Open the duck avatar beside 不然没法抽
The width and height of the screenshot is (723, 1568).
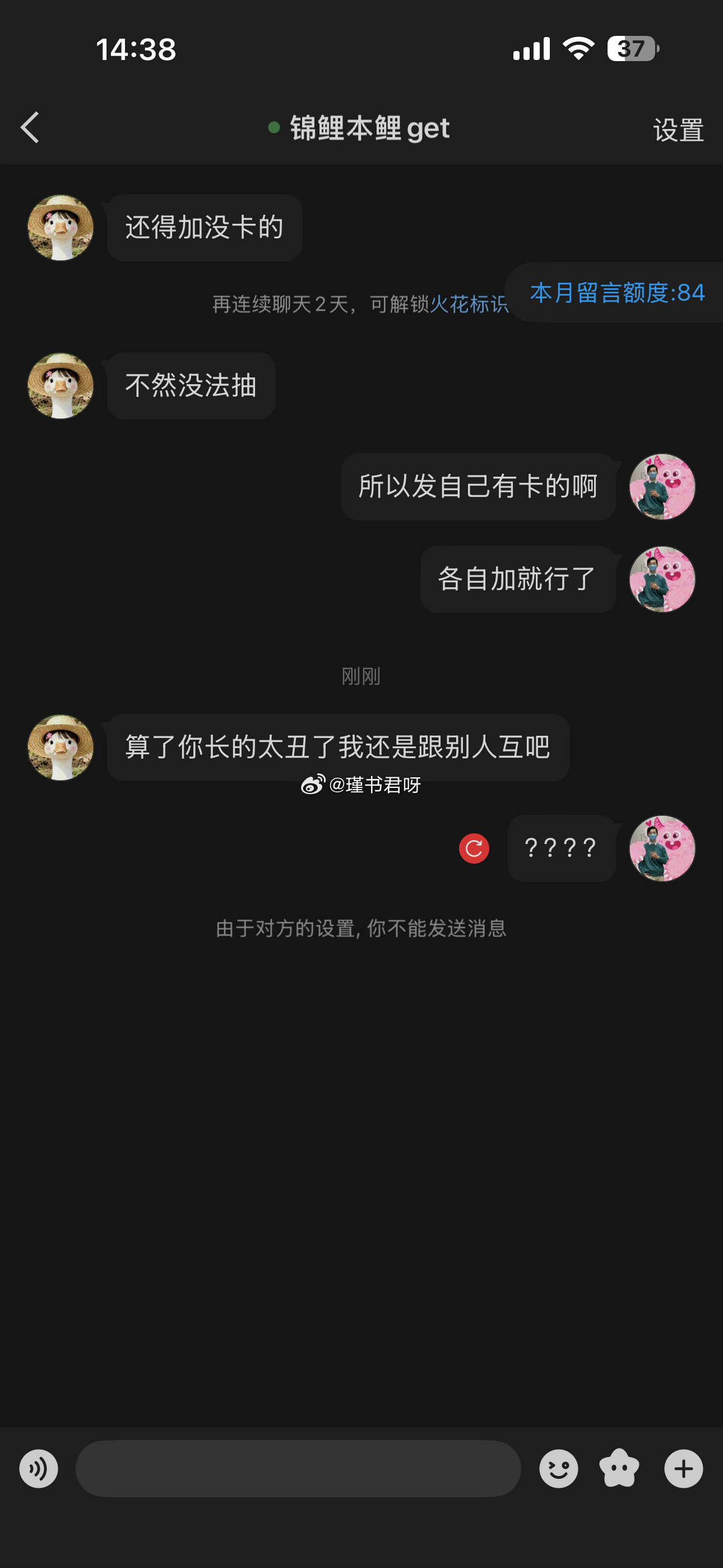pyautogui.click(x=61, y=386)
